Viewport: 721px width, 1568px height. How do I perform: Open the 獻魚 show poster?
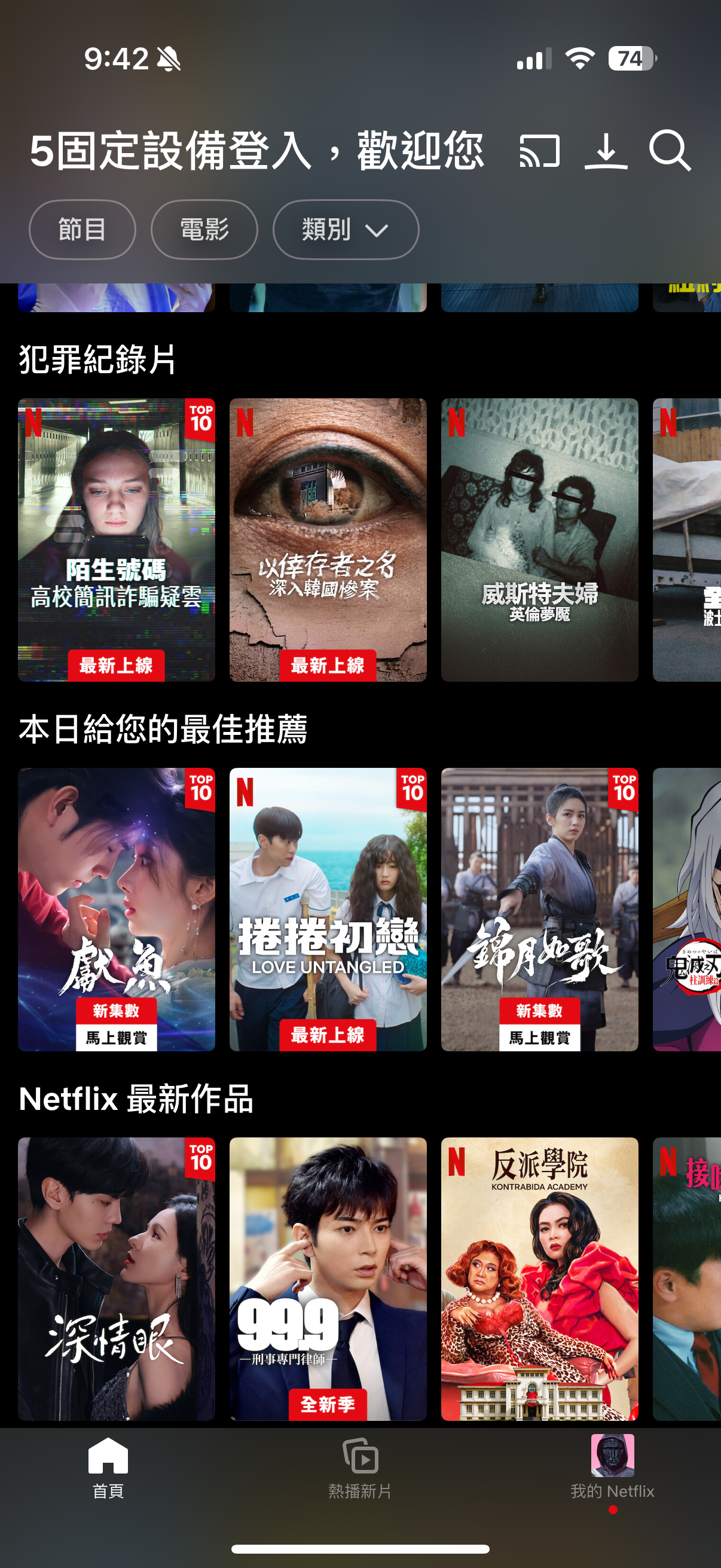(116, 909)
